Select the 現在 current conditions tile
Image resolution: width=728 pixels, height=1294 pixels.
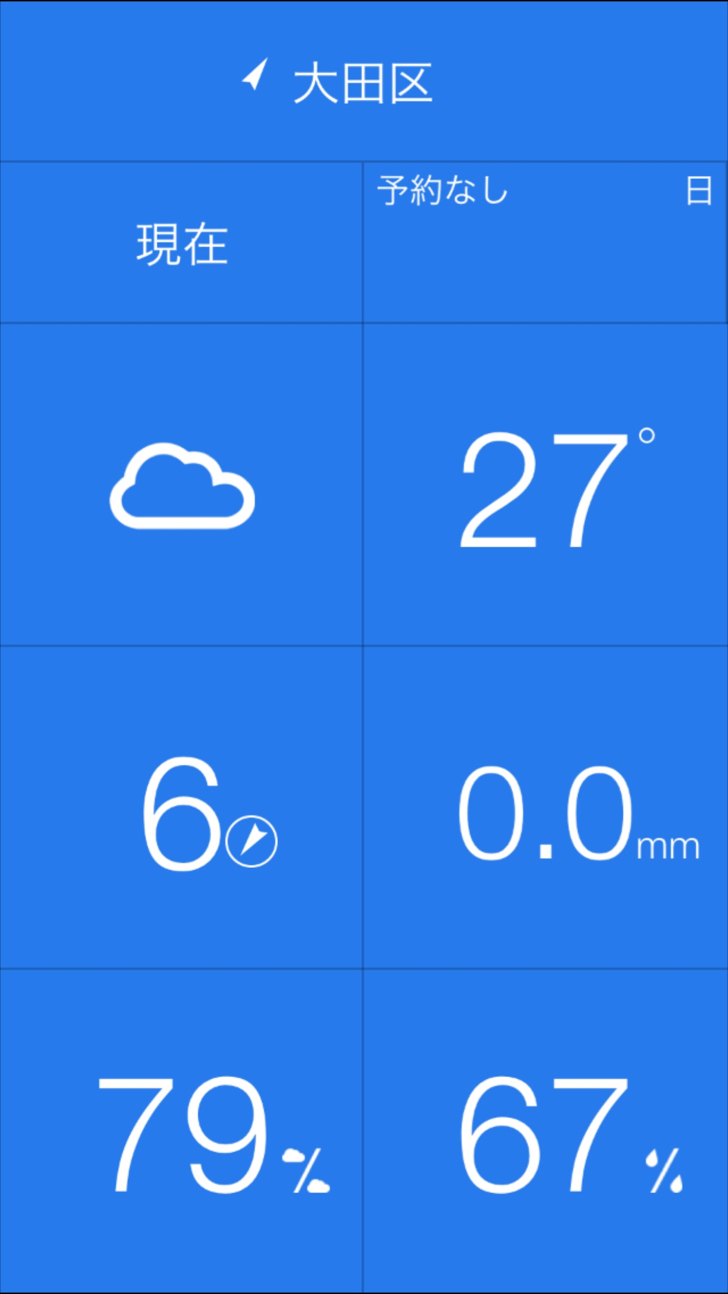point(181,243)
